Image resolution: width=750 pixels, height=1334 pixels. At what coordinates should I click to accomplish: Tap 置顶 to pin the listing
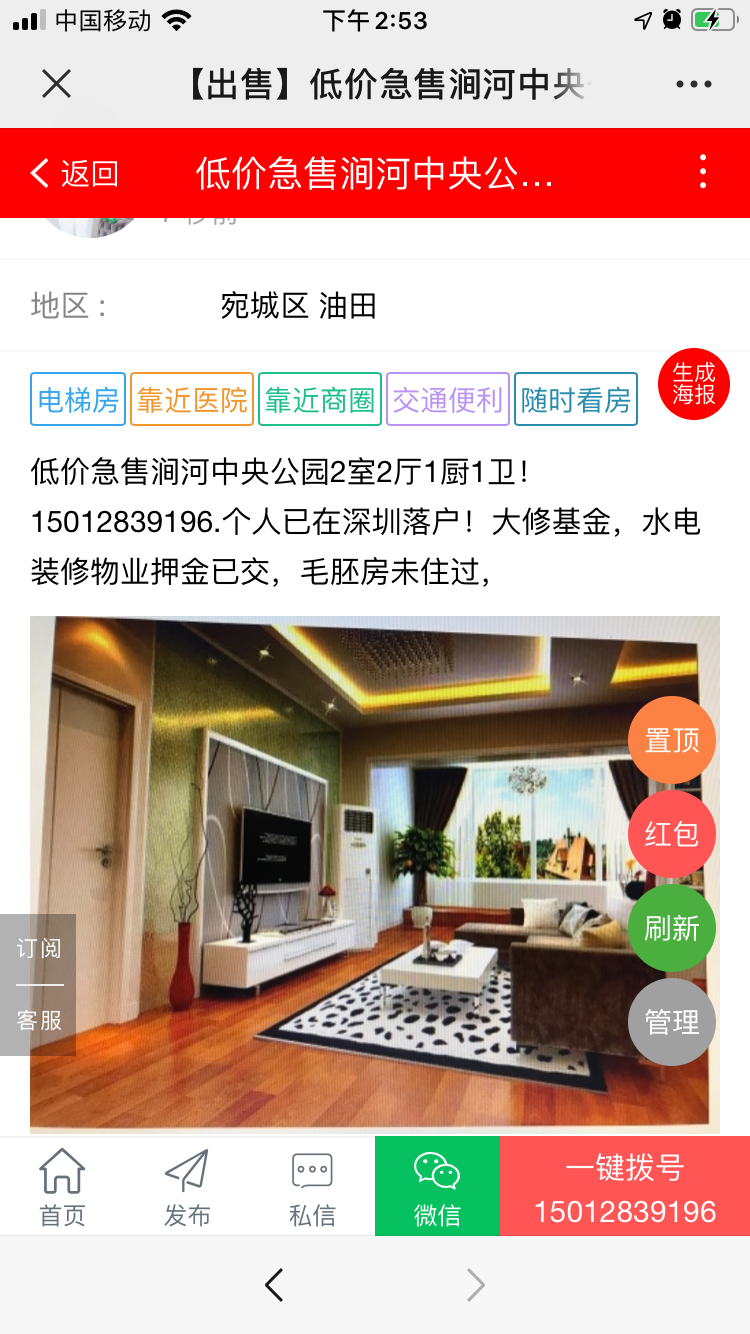671,740
